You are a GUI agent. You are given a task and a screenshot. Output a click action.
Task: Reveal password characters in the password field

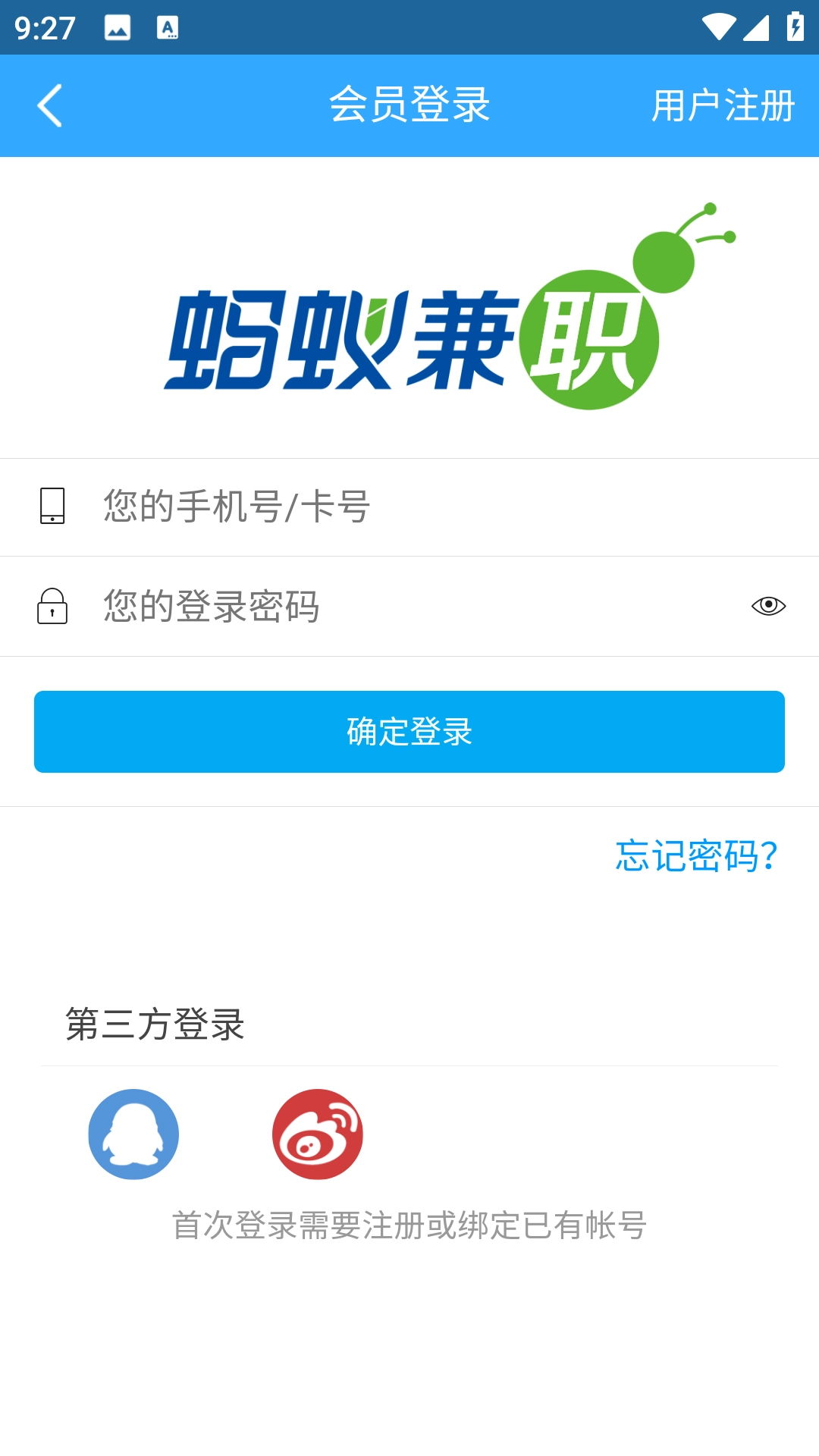point(768,606)
